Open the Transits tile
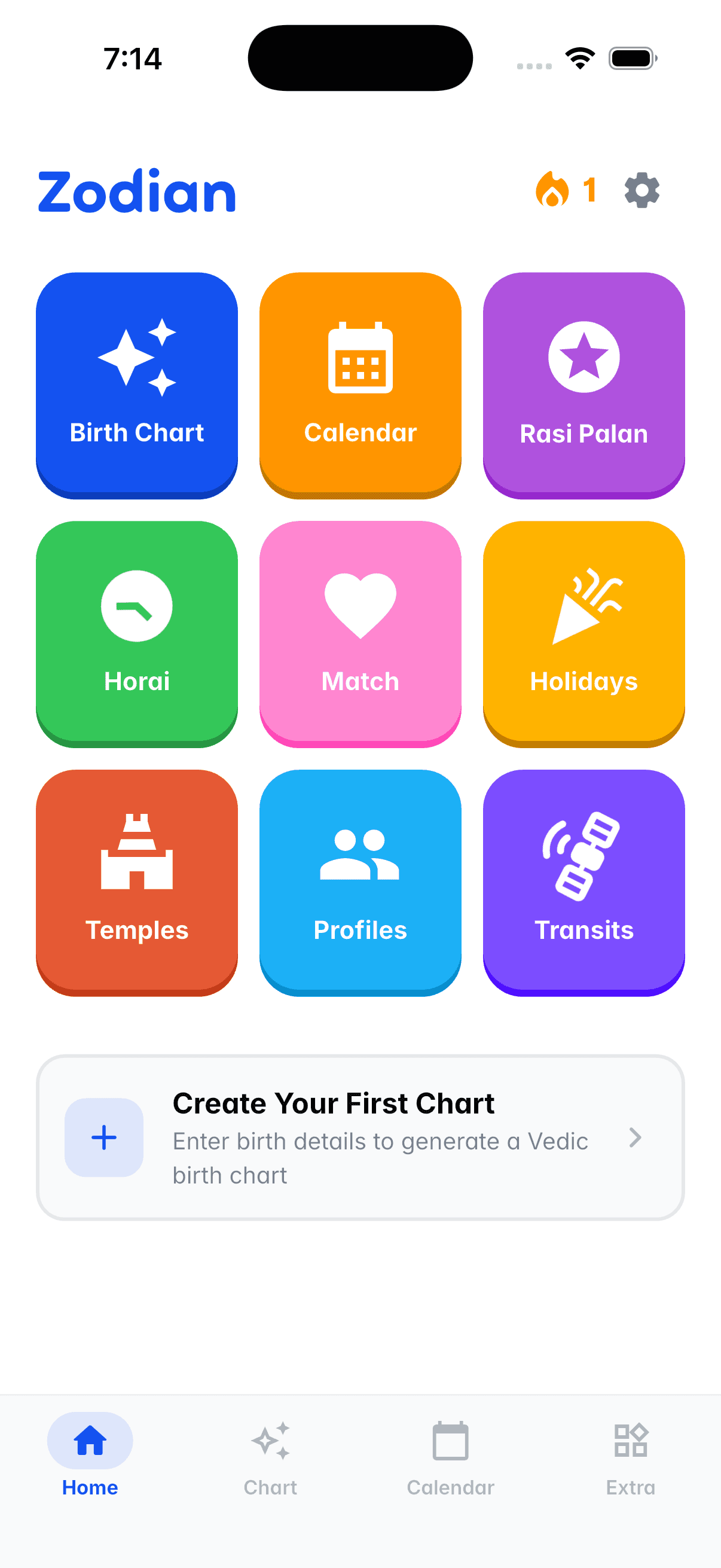 click(583, 881)
